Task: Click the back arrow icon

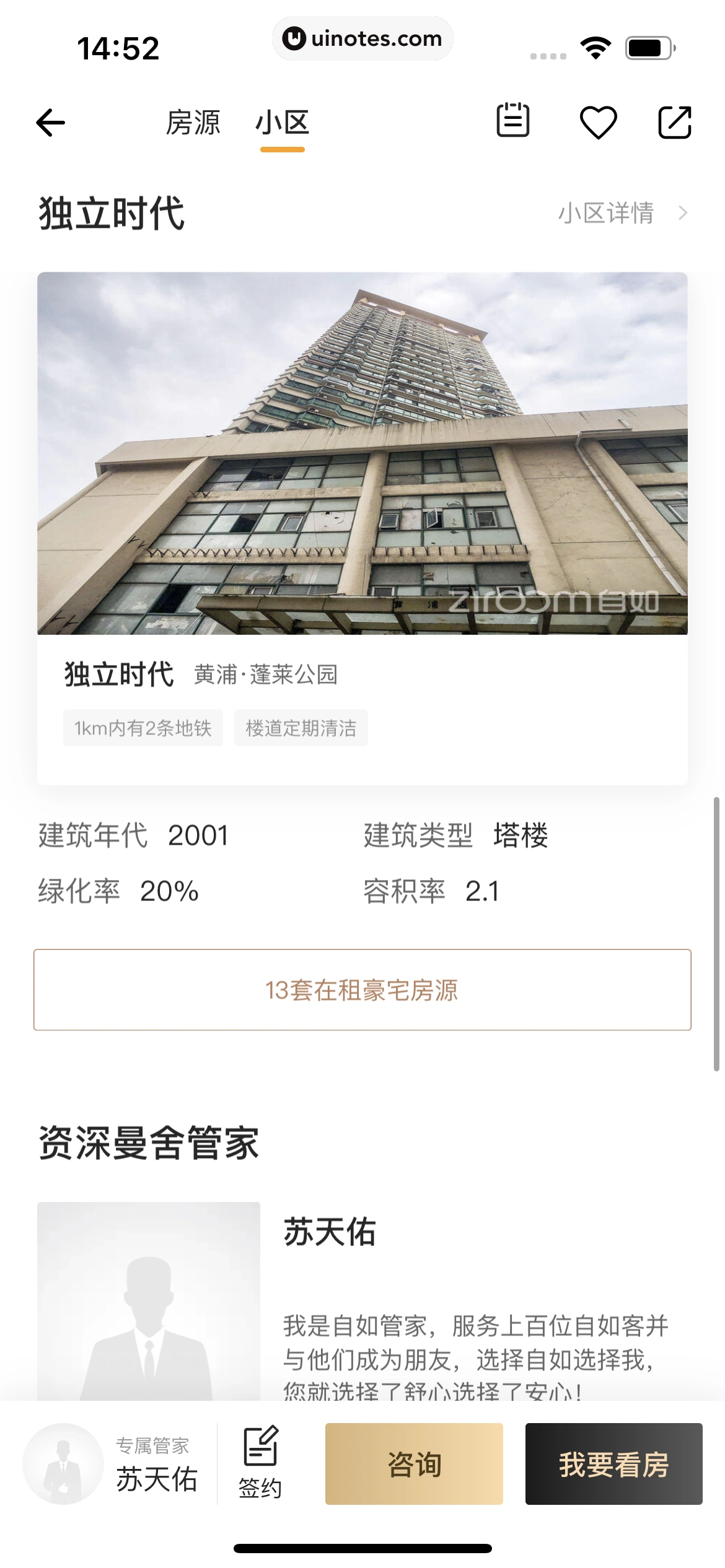Action: (x=50, y=123)
